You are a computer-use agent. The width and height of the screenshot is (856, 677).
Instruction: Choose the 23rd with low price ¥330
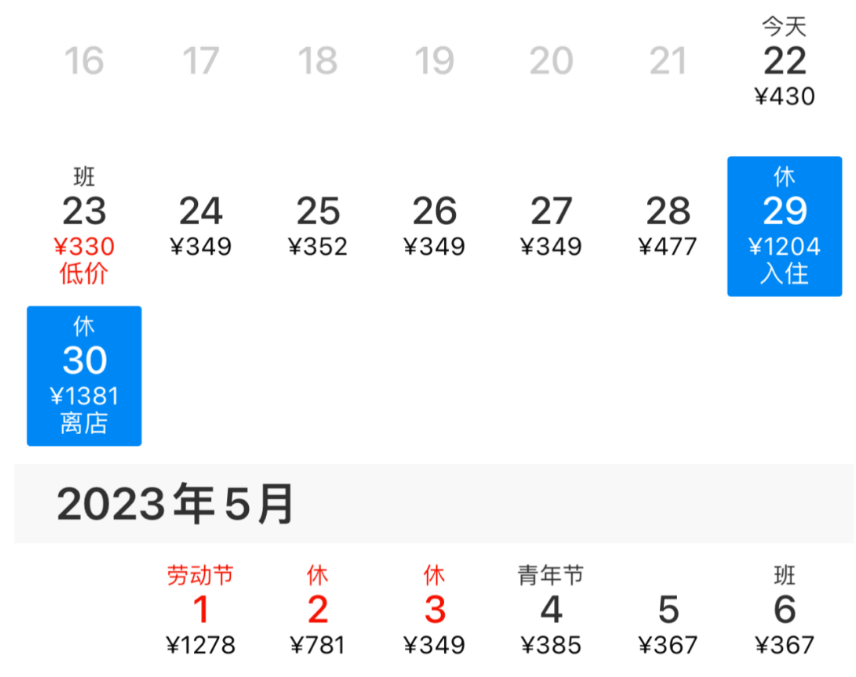tap(84, 225)
